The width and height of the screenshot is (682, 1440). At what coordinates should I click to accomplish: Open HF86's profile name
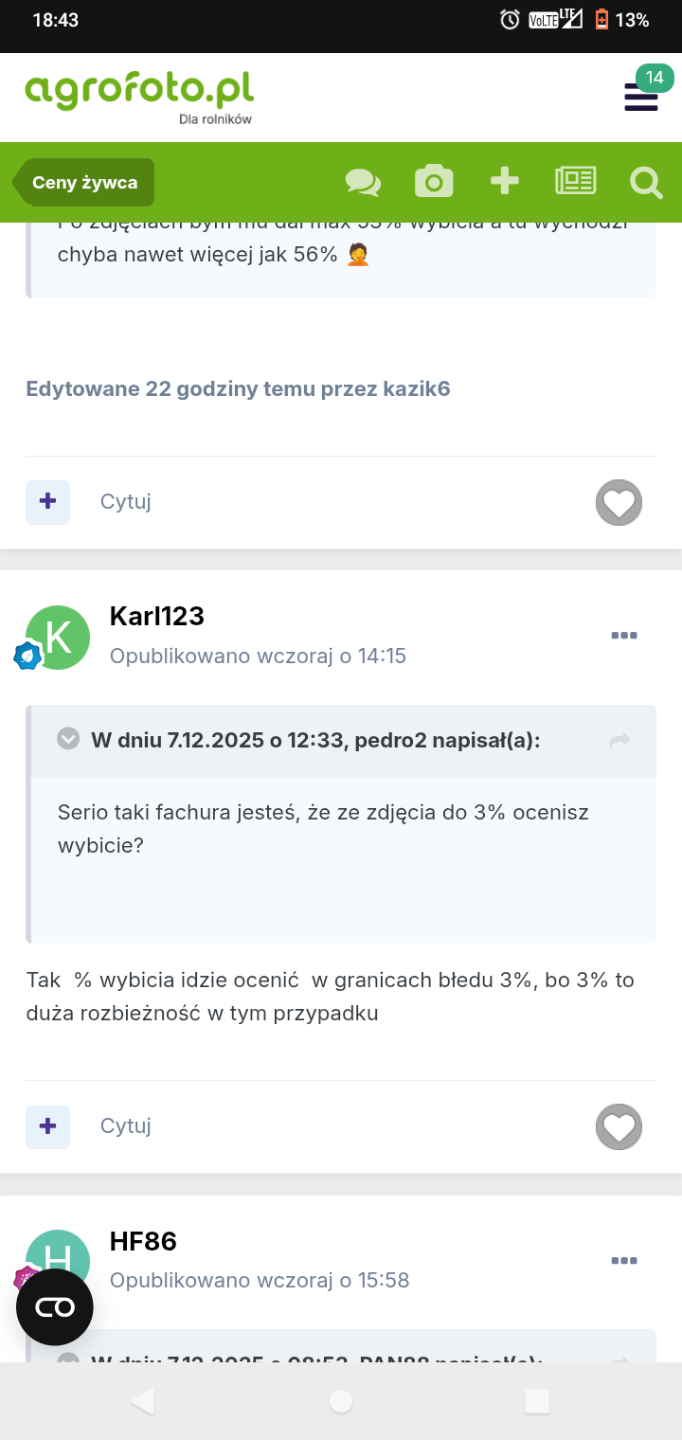click(x=143, y=1241)
